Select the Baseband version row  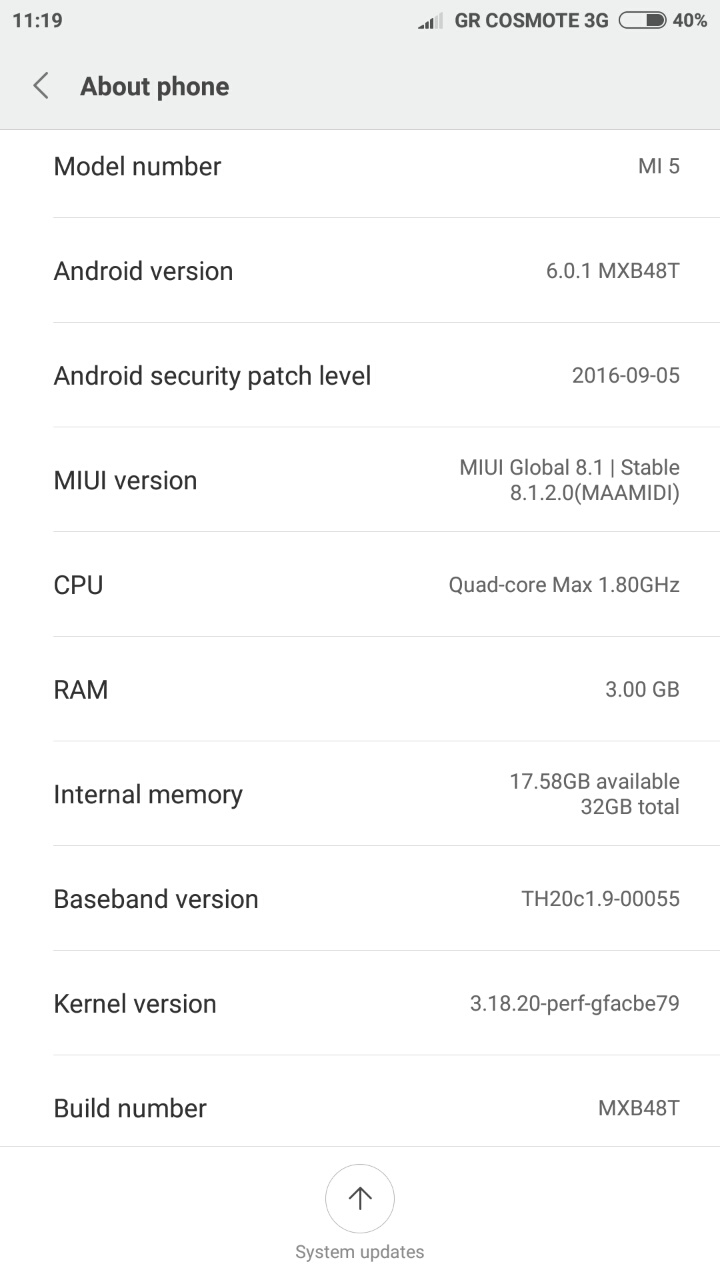pyautogui.click(x=360, y=898)
